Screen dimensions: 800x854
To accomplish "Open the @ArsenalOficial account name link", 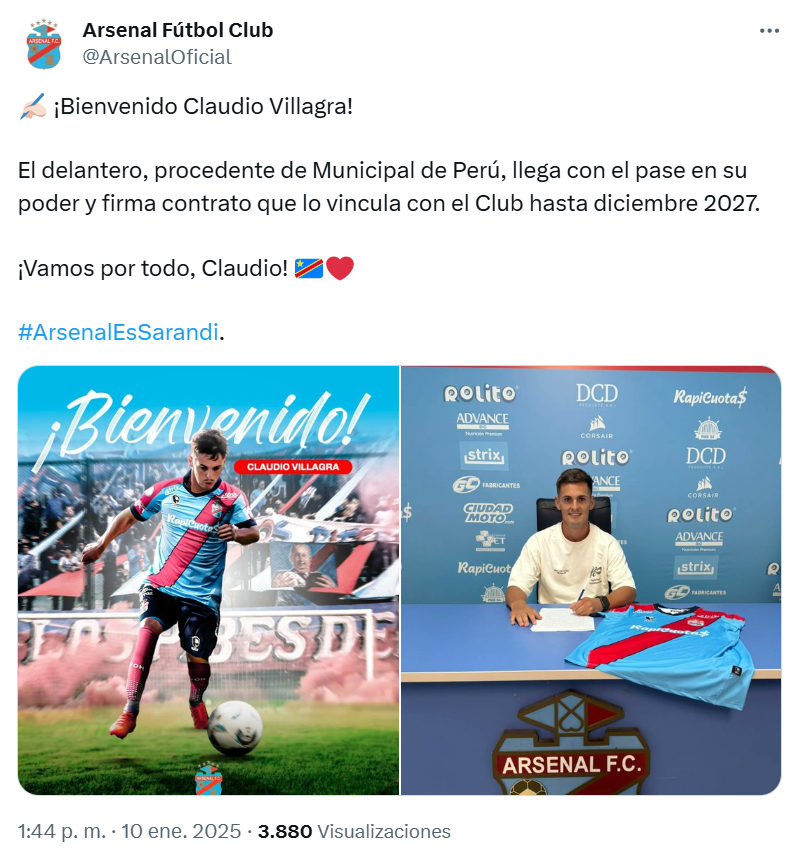I will click(x=157, y=57).
